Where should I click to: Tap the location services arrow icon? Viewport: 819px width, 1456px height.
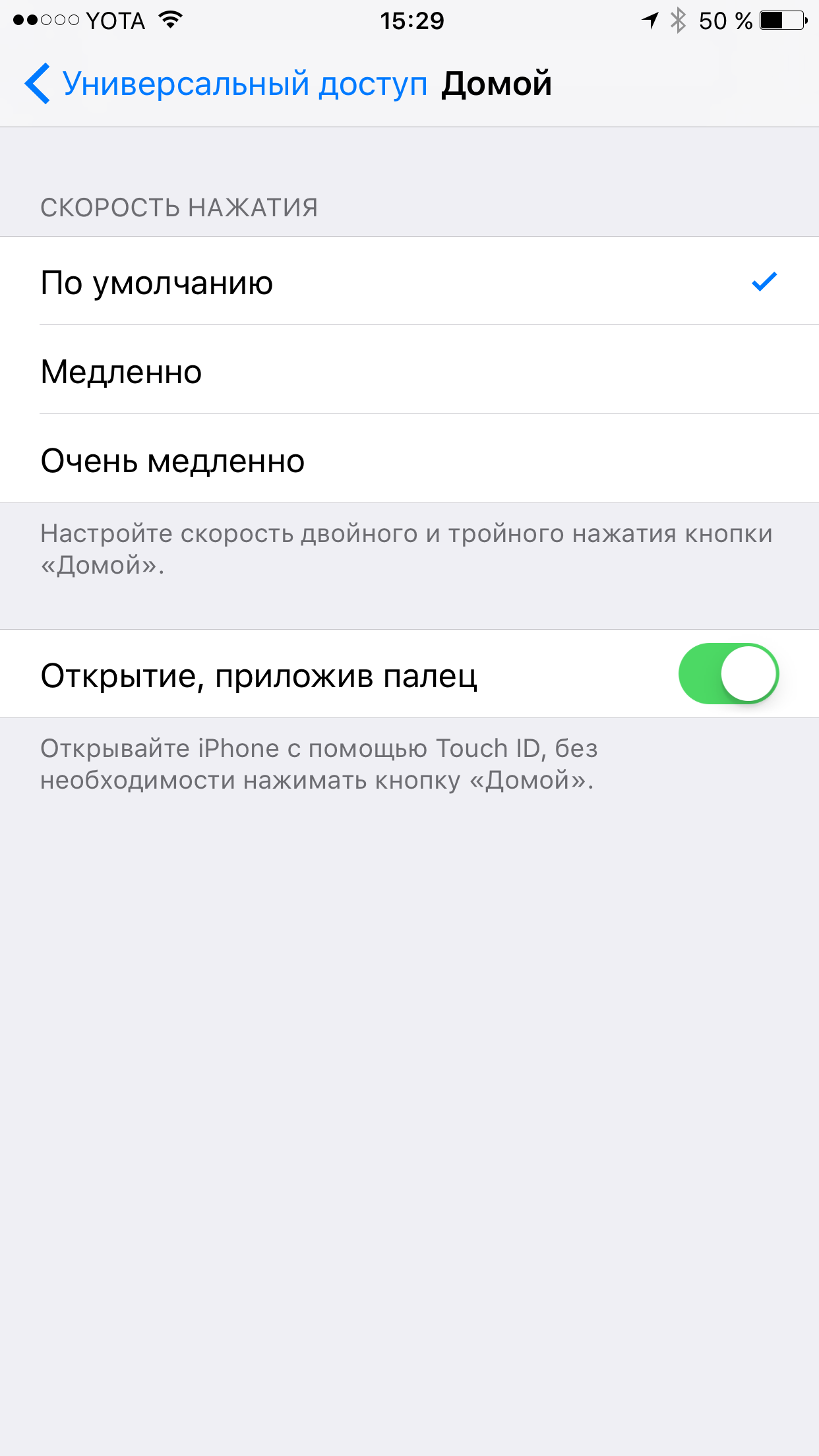click(648, 20)
